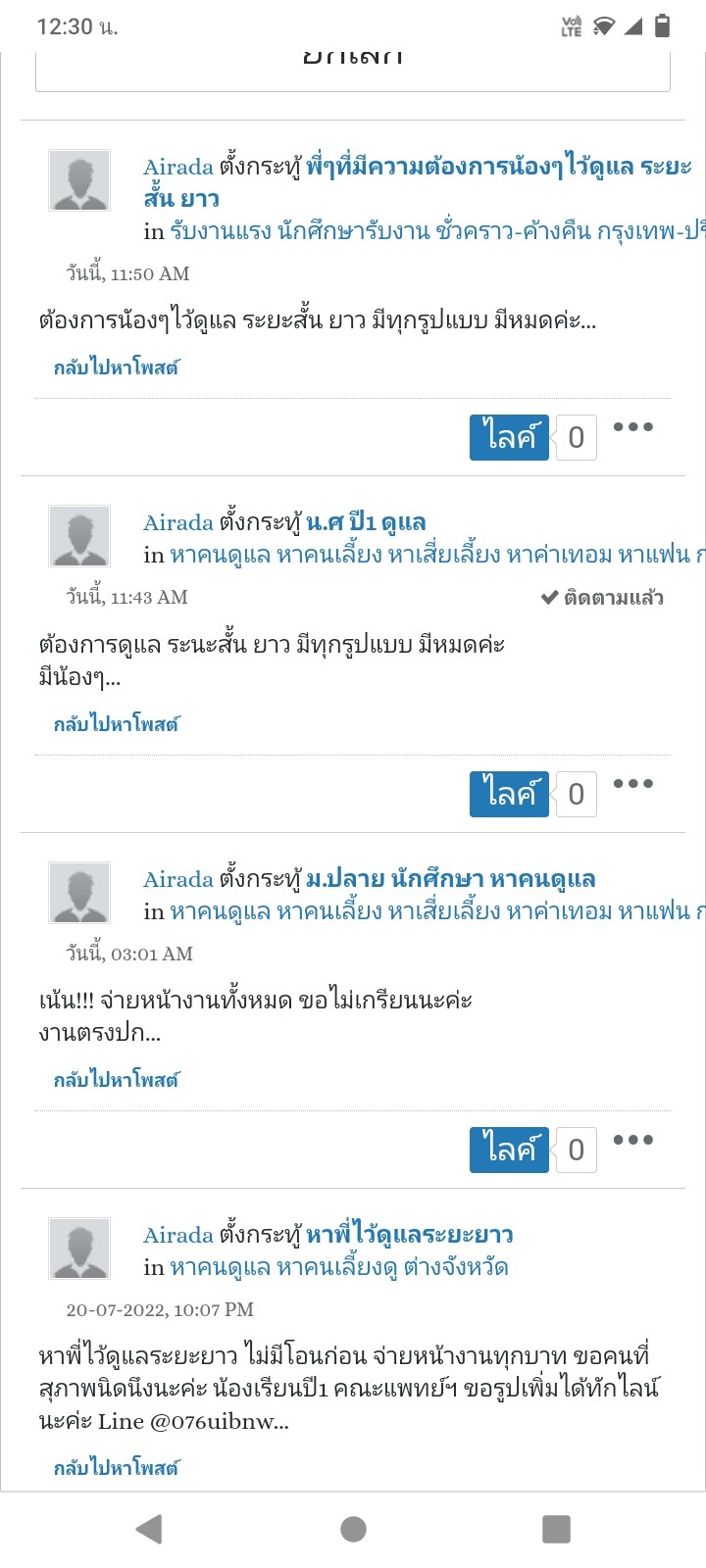Open thread link หาพี่ไว้ดูแลระยะยาว

pyautogui.click(x=409, y=1235)
